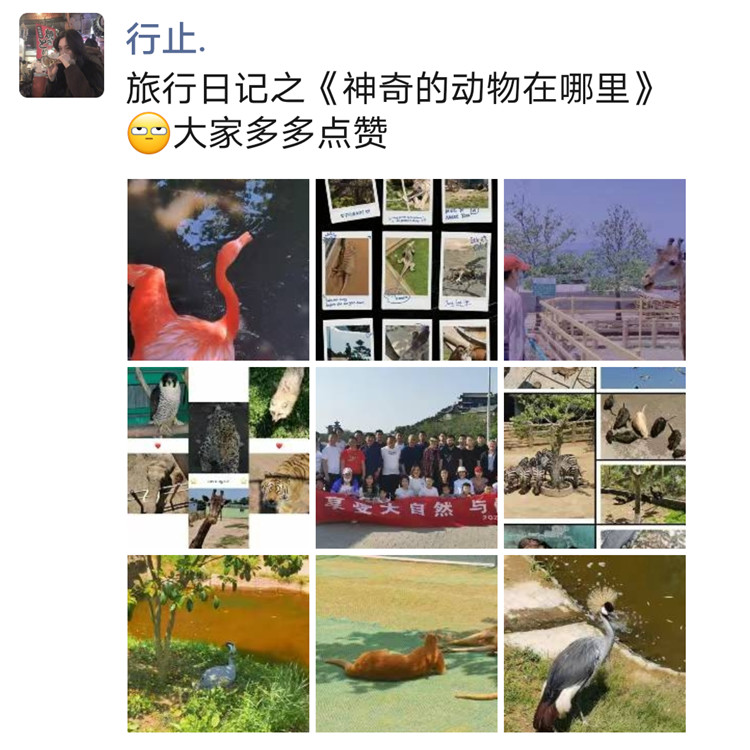Viewport: 750px width, 750px height.
Task: Open the group photo with red banner
Action: 406,457
